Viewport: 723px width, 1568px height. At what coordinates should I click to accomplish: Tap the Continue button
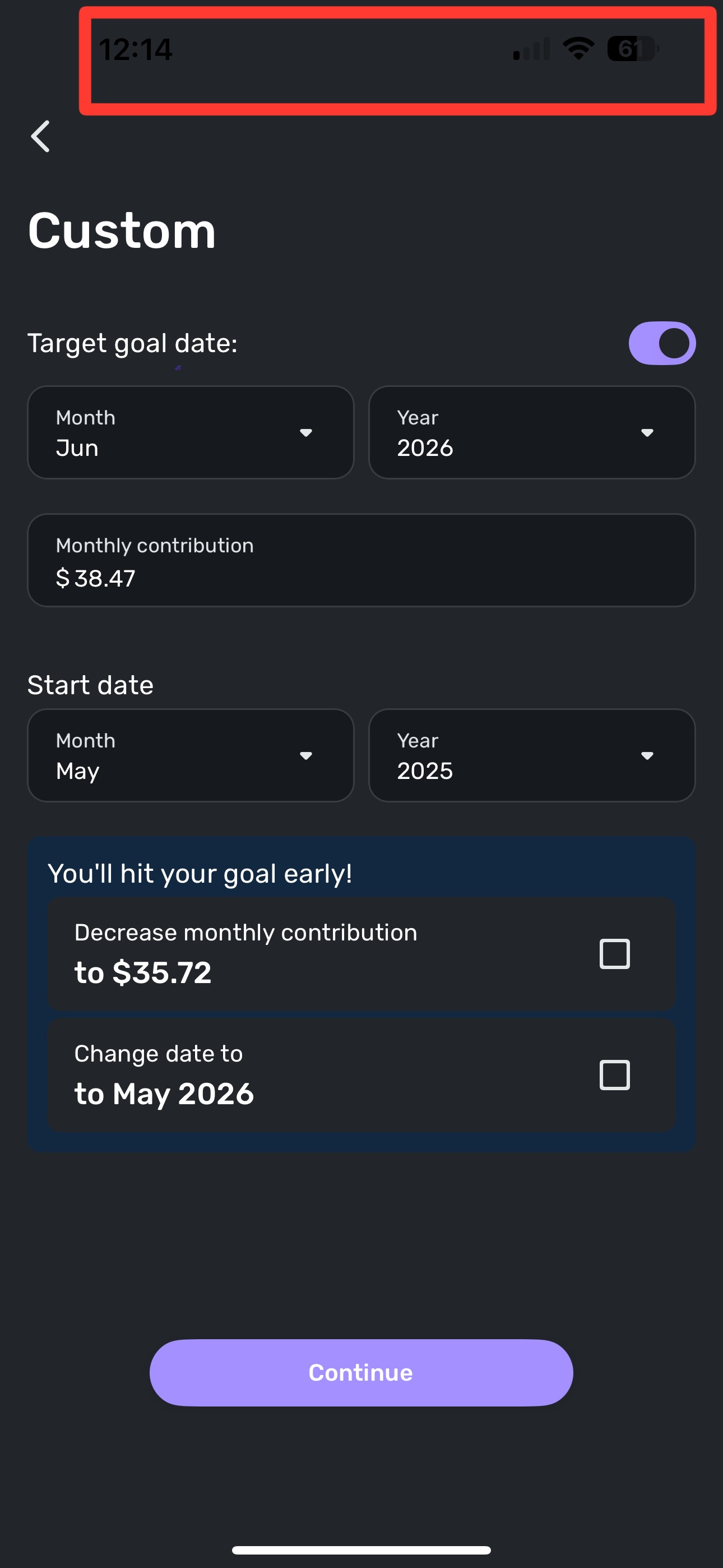(x=361, y=1373)
